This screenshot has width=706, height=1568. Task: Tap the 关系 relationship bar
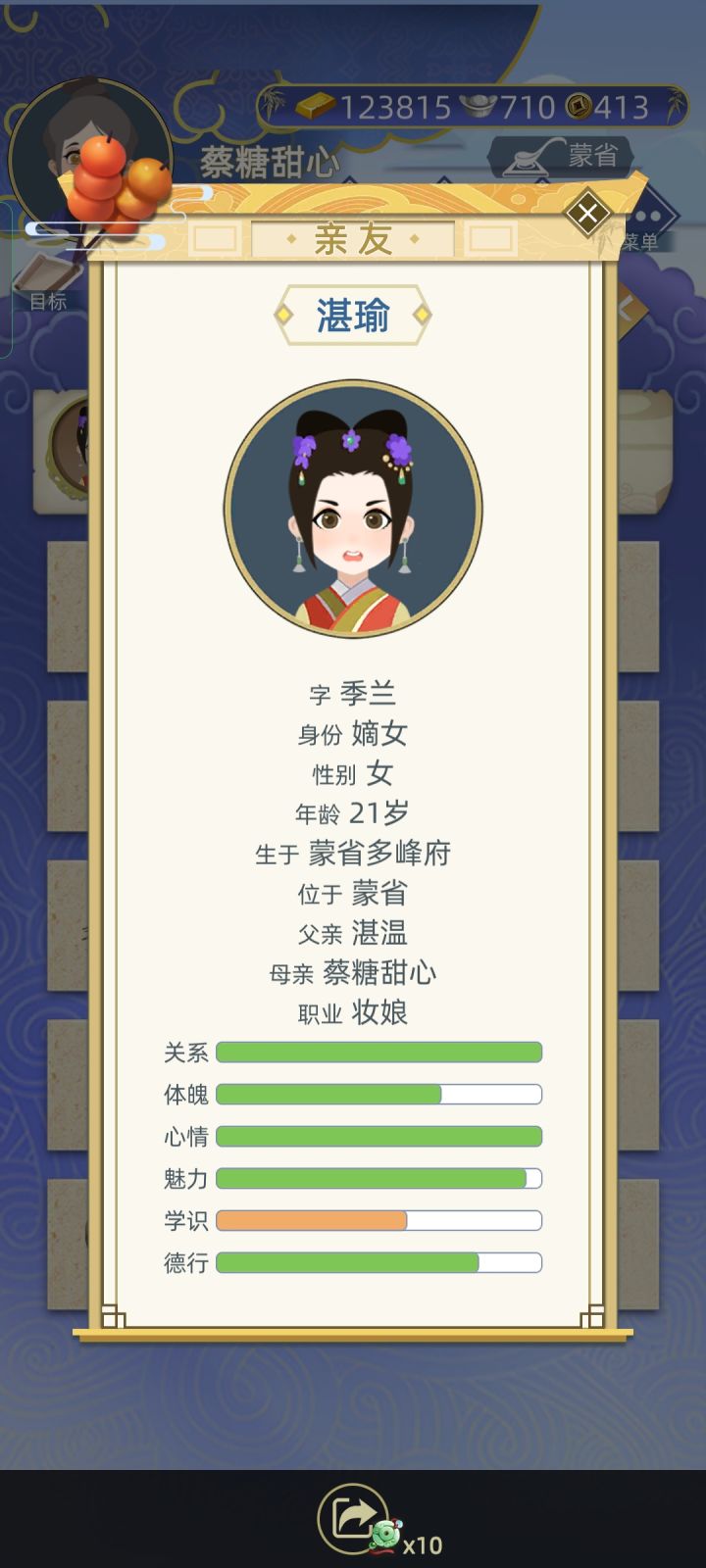click(x=378, y=1051)
